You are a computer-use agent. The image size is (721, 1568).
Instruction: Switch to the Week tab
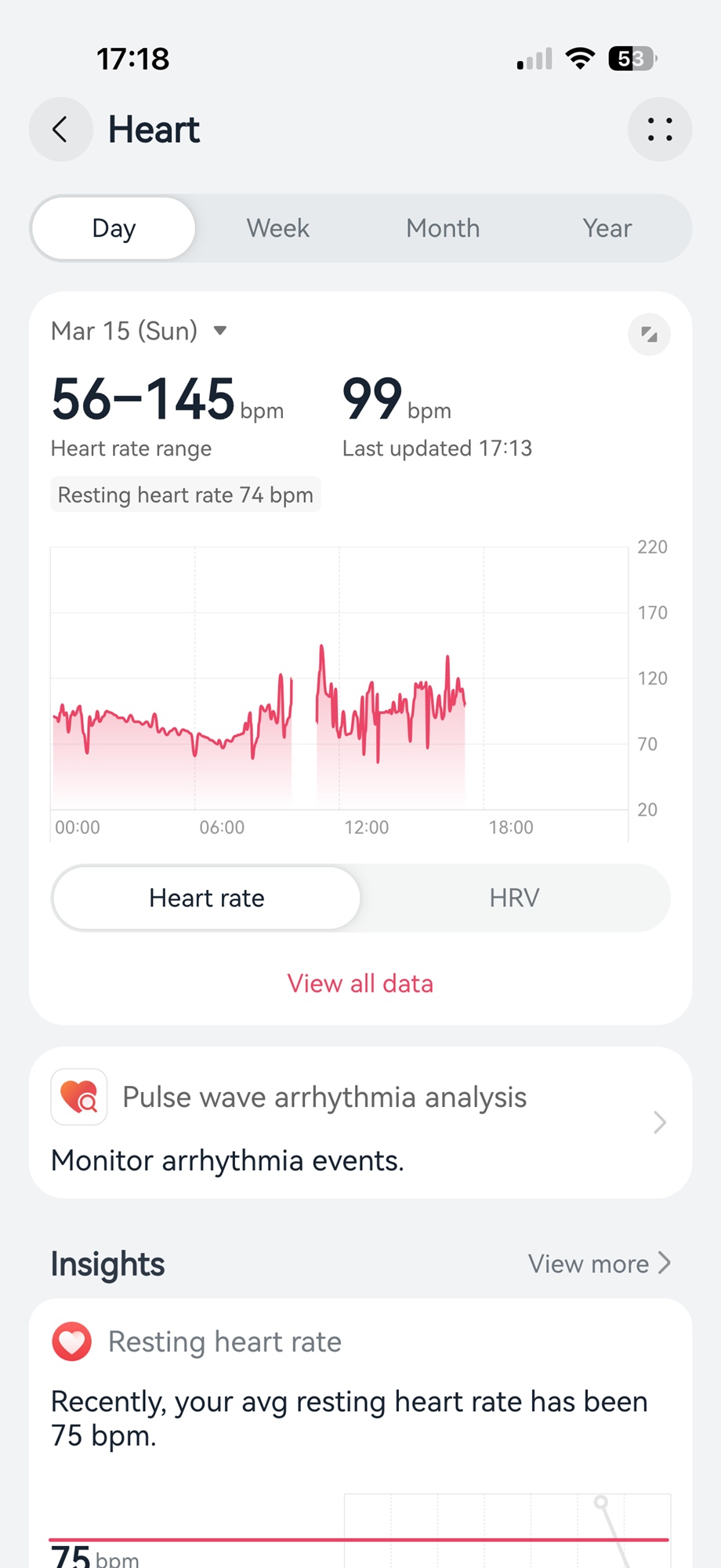click(277, 228)
